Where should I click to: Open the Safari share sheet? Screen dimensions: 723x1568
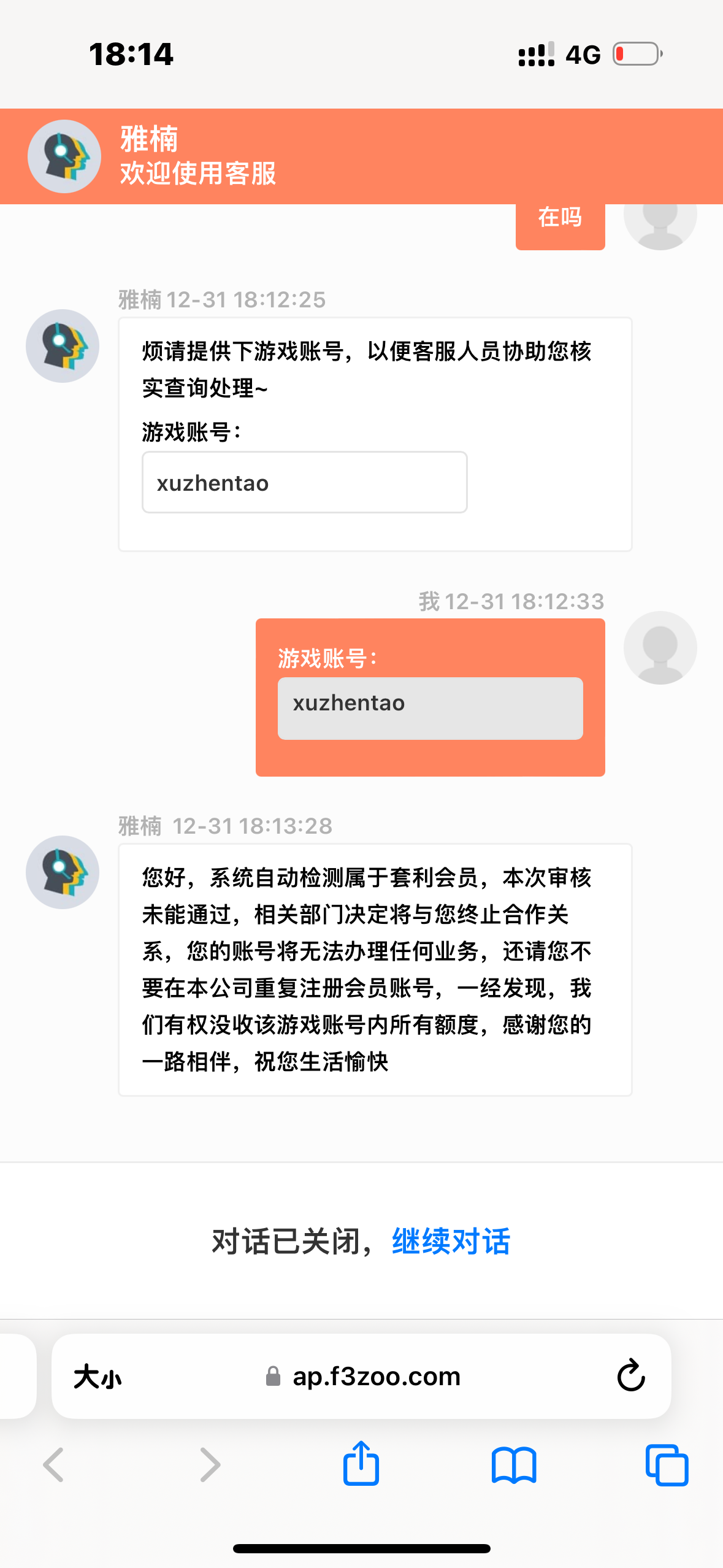tap(361, 1464)
